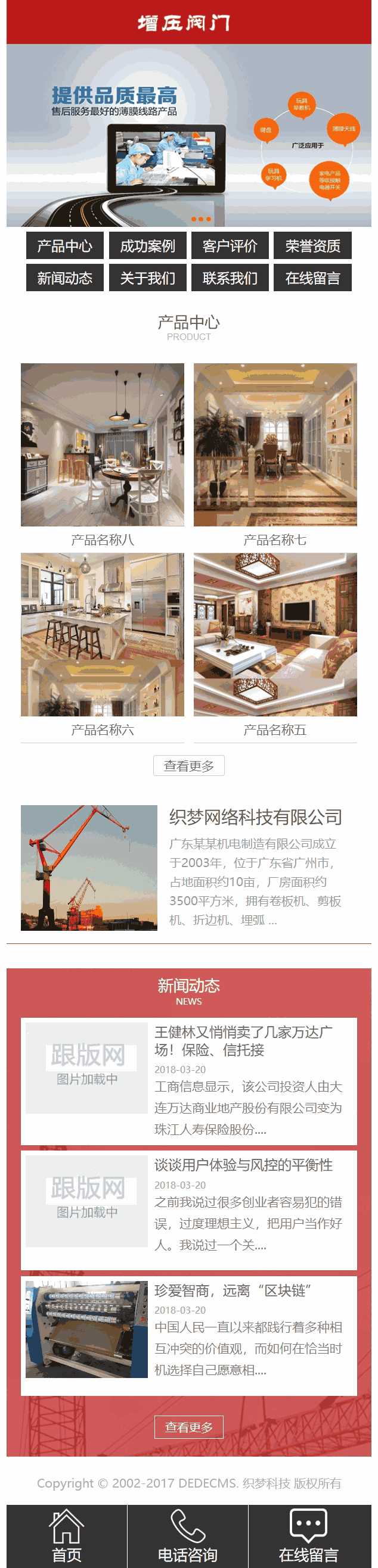Tap 查看更多 in the news section
378x1568 pixels.
click(188, 1427)
